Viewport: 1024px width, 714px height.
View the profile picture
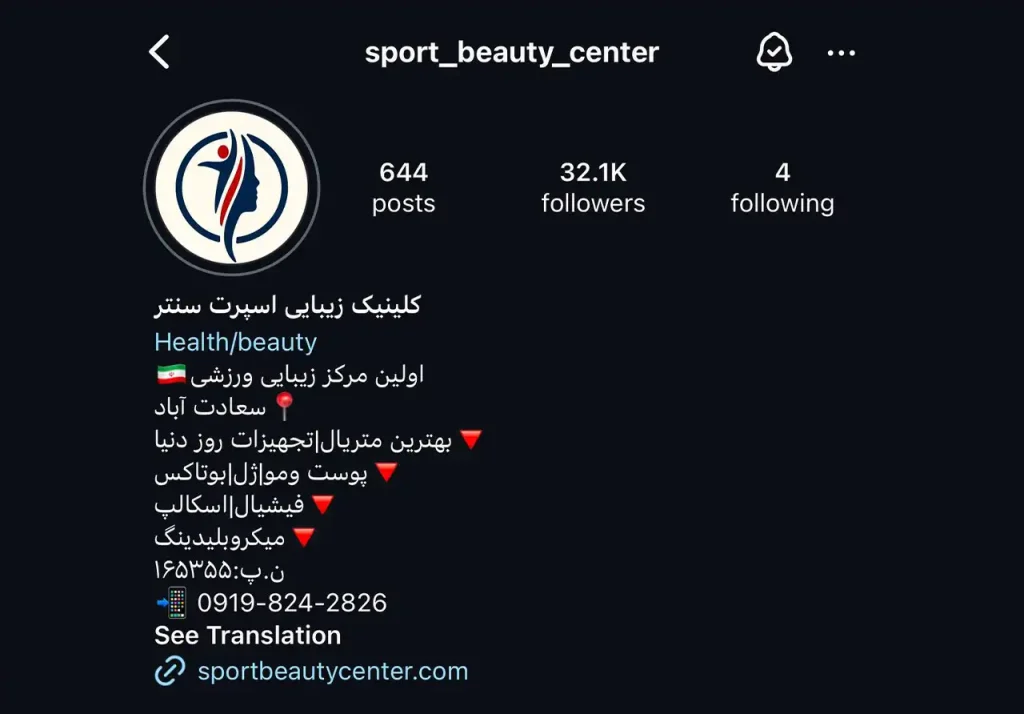coord(232,187)
